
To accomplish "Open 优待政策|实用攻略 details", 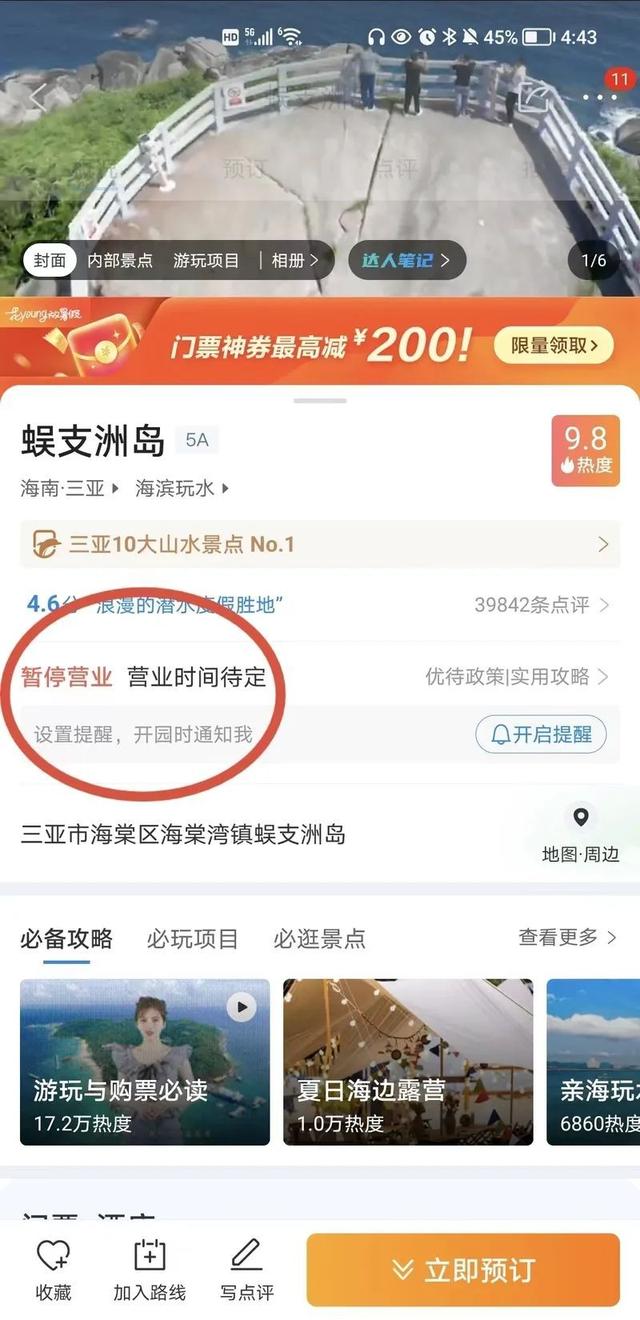I will point(516,677).
